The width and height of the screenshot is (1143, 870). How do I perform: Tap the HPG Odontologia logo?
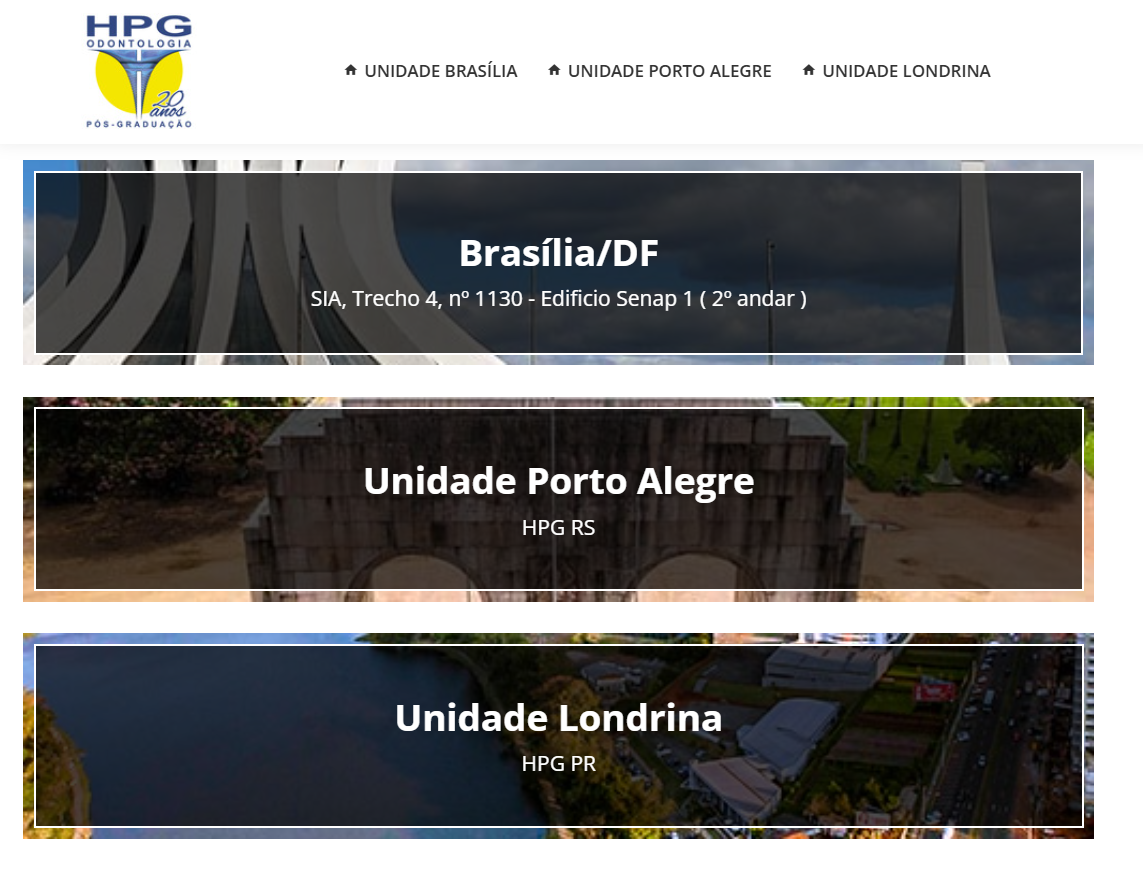[138, 72]
